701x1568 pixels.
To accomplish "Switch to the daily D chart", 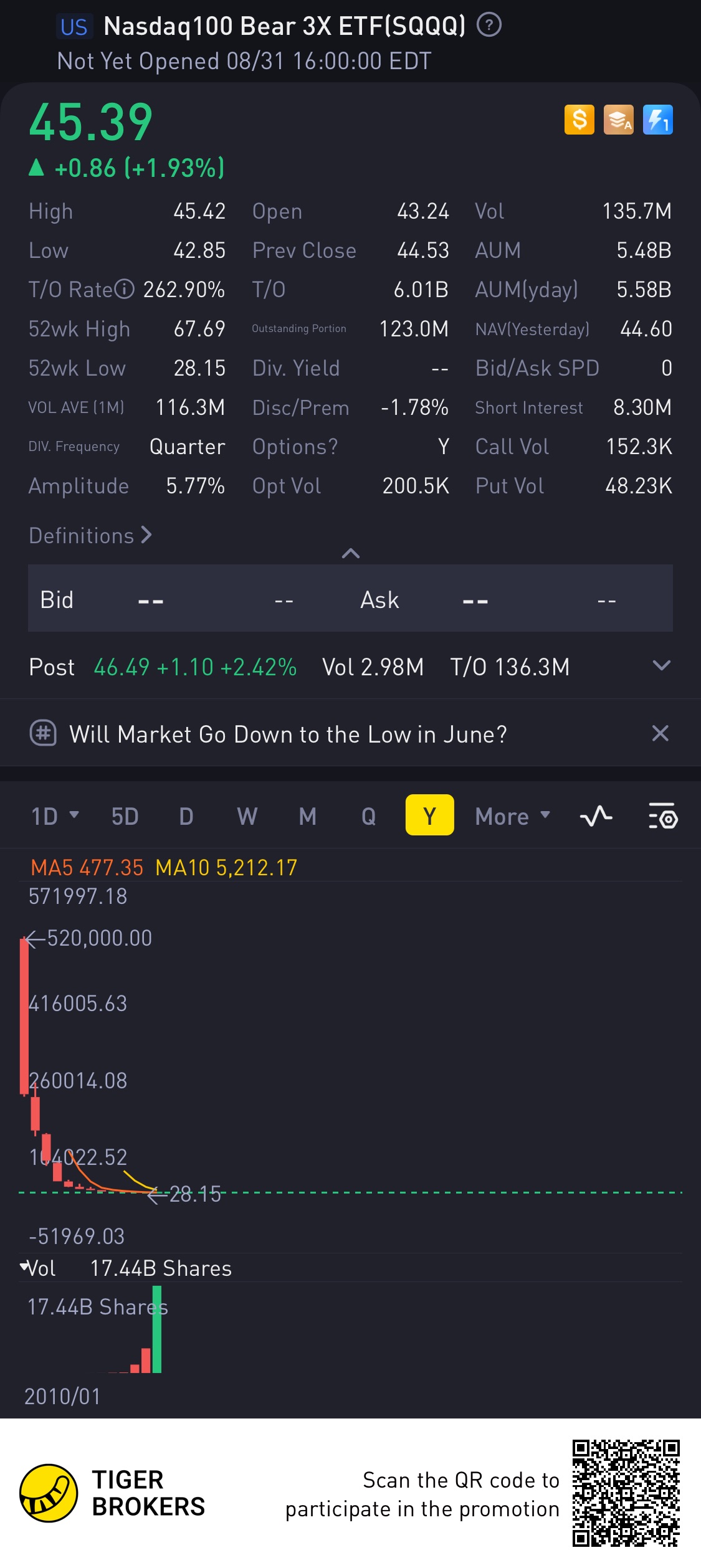I will pyautogui.click(x=186, y=816).
